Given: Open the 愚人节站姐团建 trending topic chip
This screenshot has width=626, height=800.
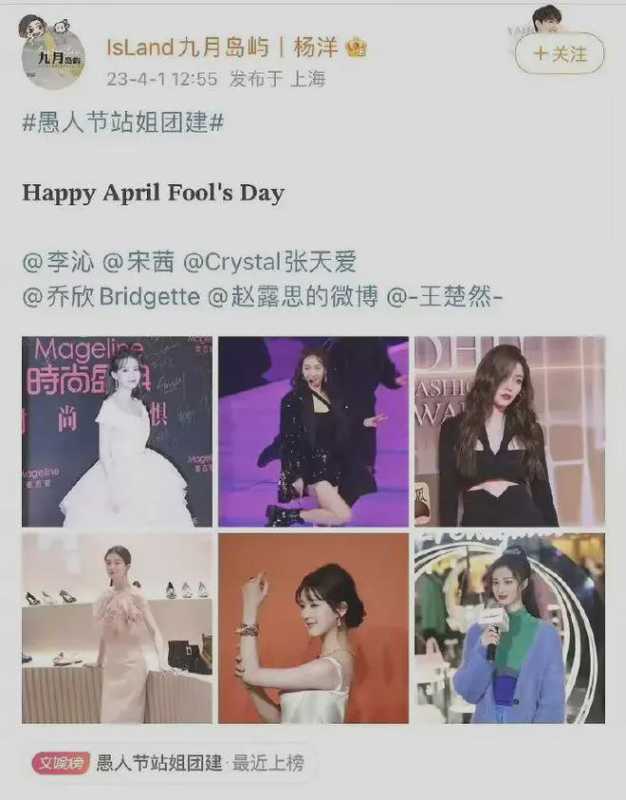Looking at the screenshot, I should coord(167,764).
